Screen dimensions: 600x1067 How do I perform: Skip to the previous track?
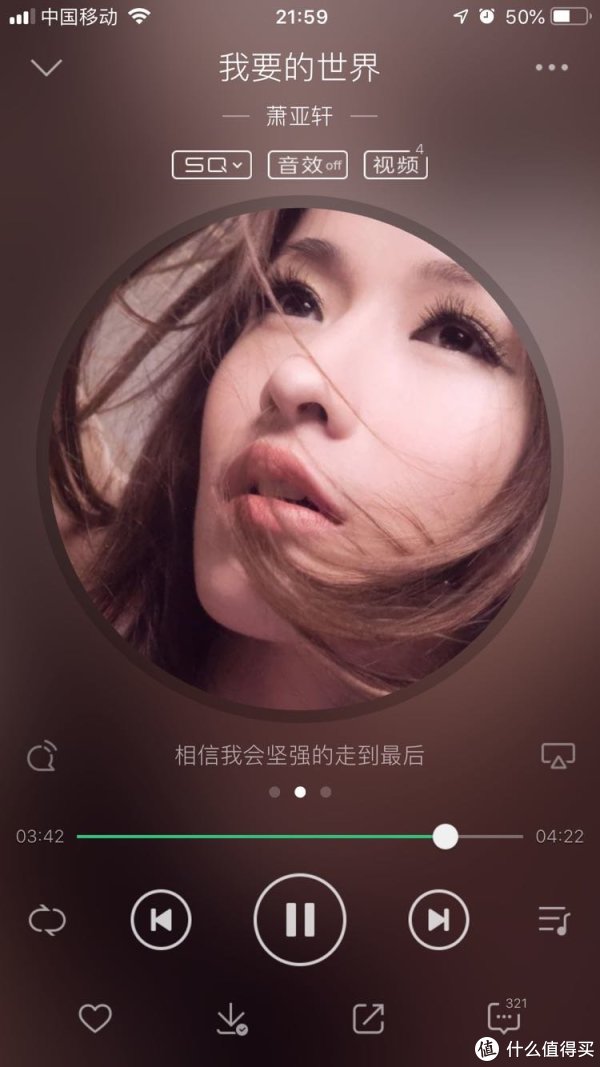[x=161, y=920]
